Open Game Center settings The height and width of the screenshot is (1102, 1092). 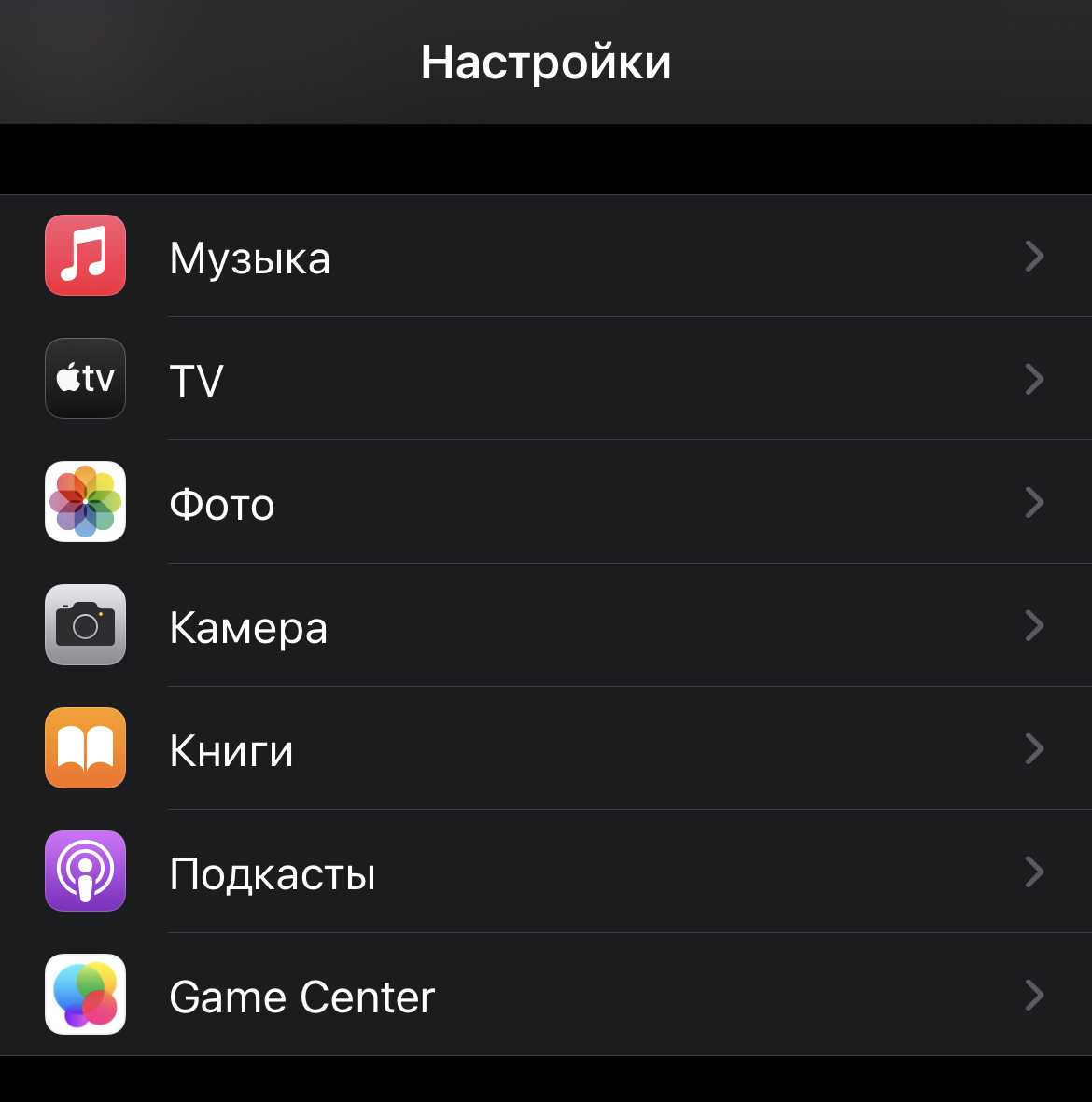[546, 996]
